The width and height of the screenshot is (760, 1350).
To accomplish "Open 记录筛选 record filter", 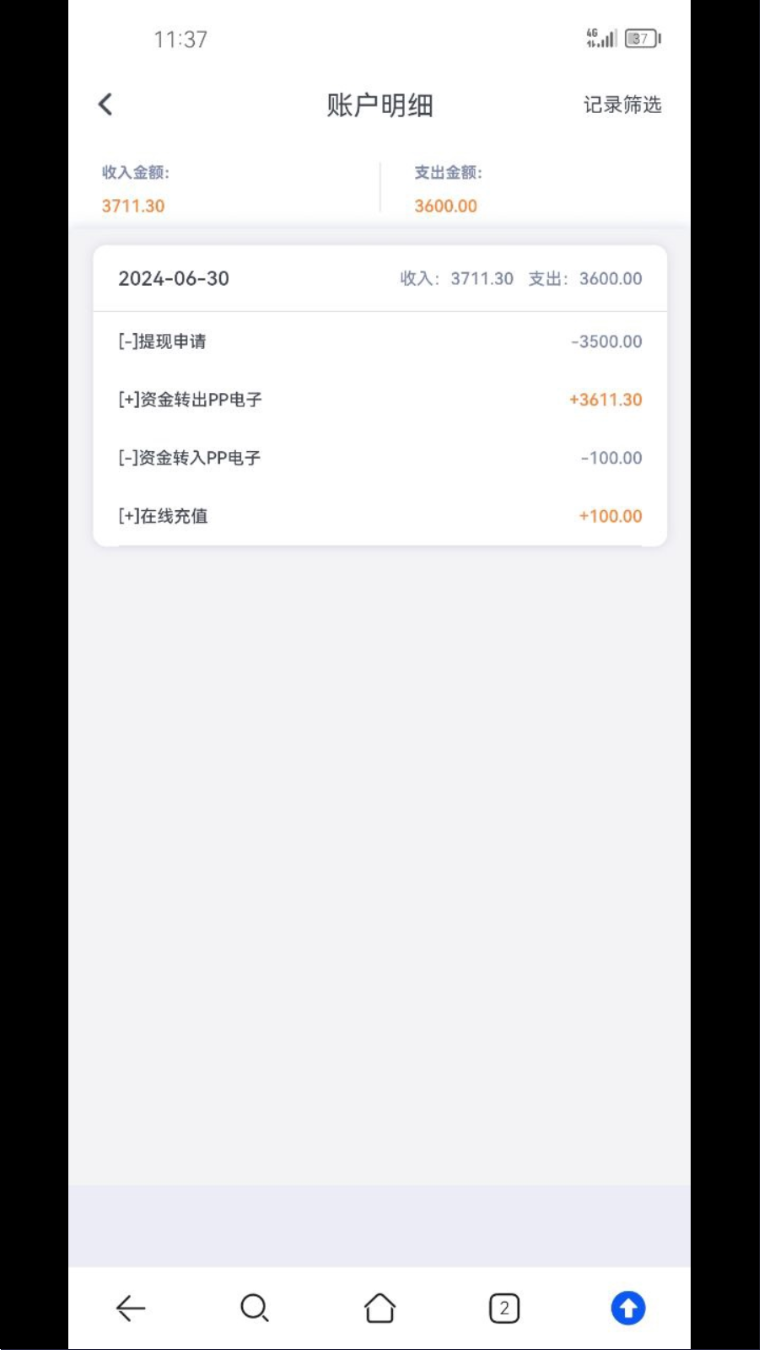I will (622, 105).
